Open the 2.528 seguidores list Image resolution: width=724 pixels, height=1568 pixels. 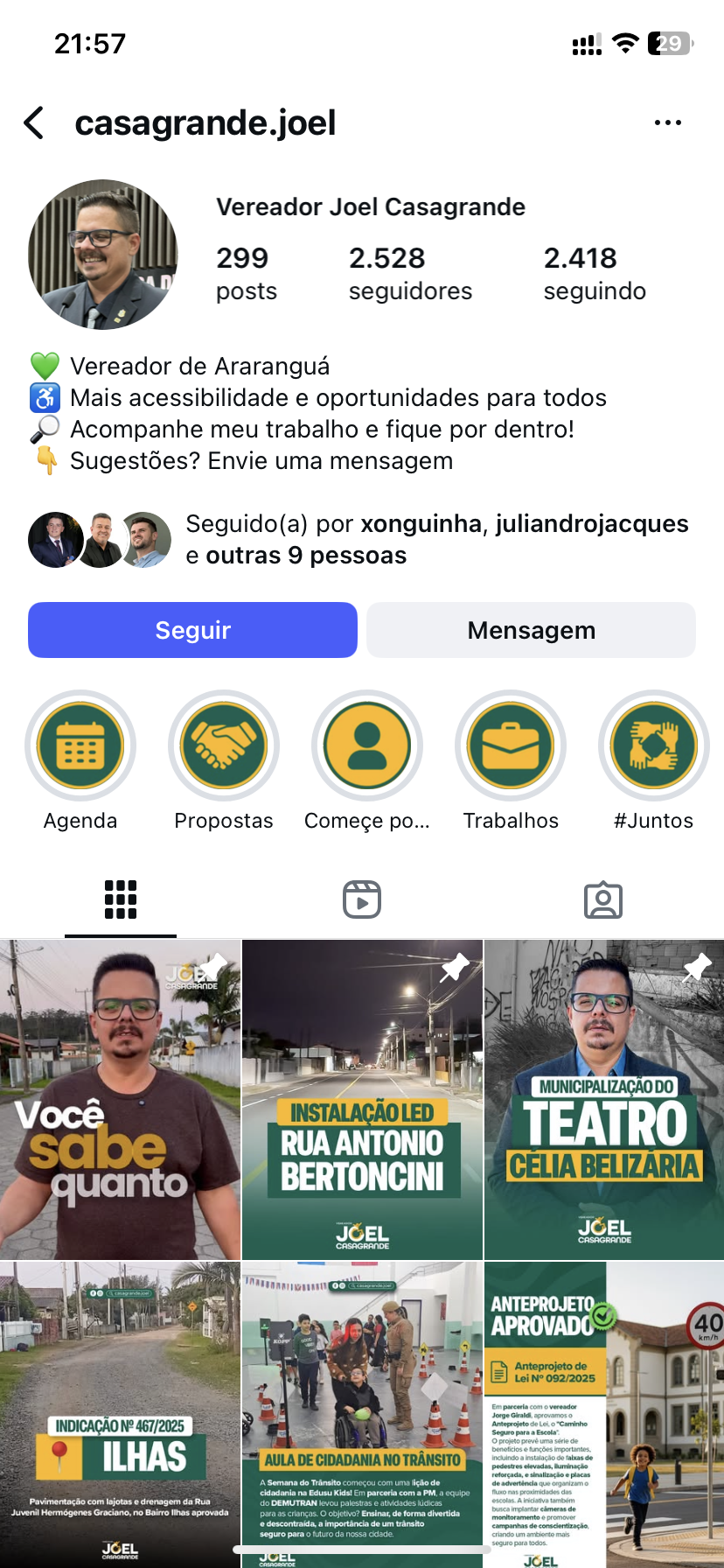pos(409,273)
